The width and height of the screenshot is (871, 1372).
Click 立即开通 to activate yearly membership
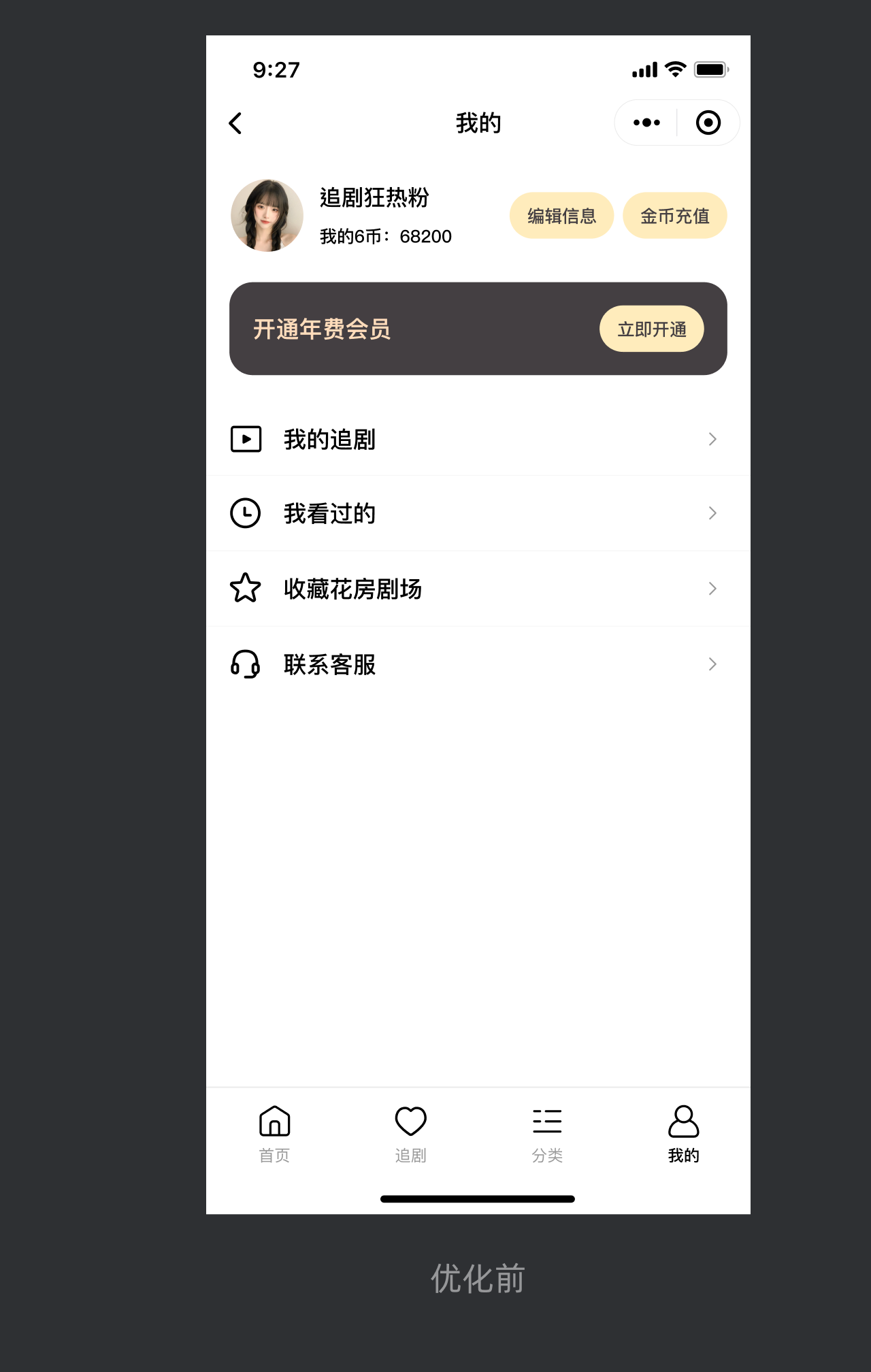(651, 329)
